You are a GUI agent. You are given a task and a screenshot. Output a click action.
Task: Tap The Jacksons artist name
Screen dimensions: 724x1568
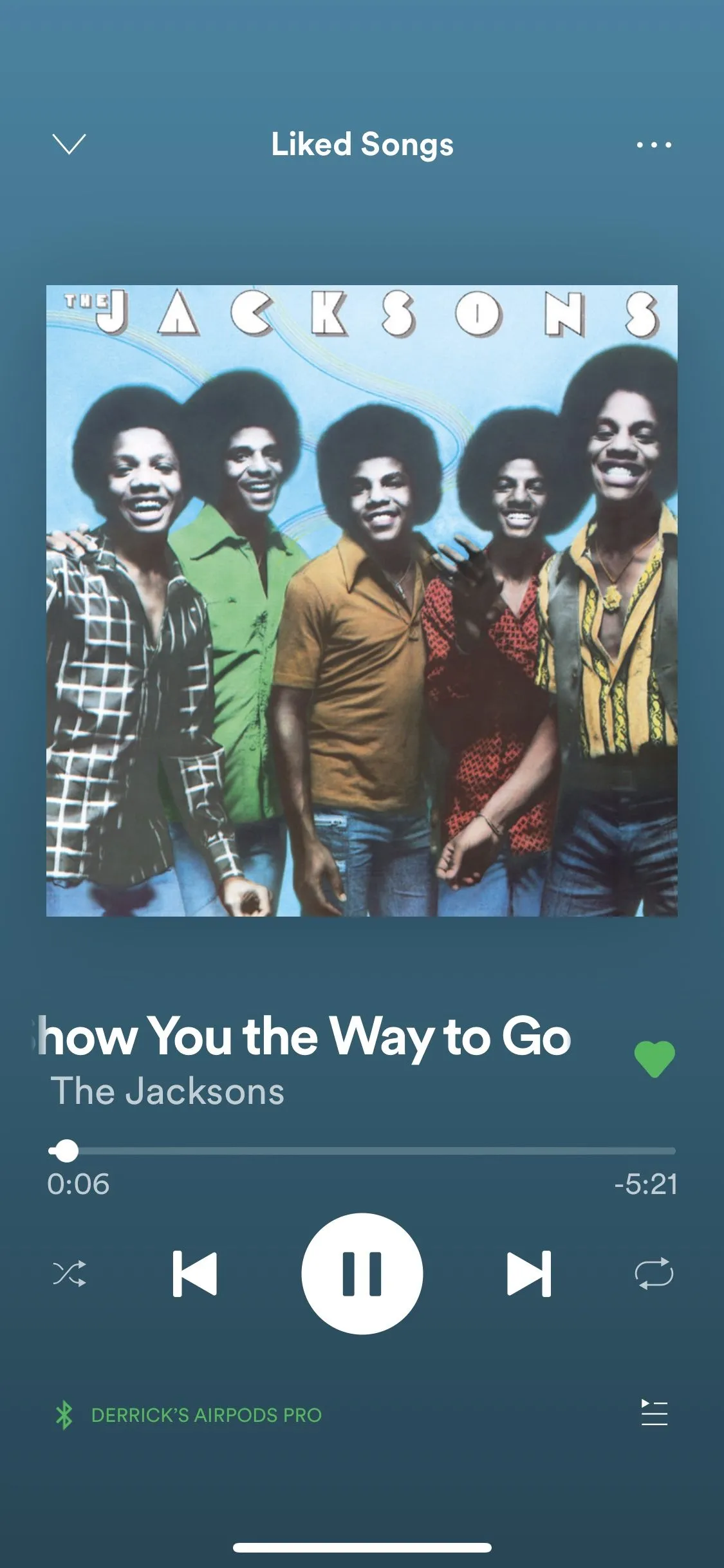pyautogui.click(x=167, y=1092)
